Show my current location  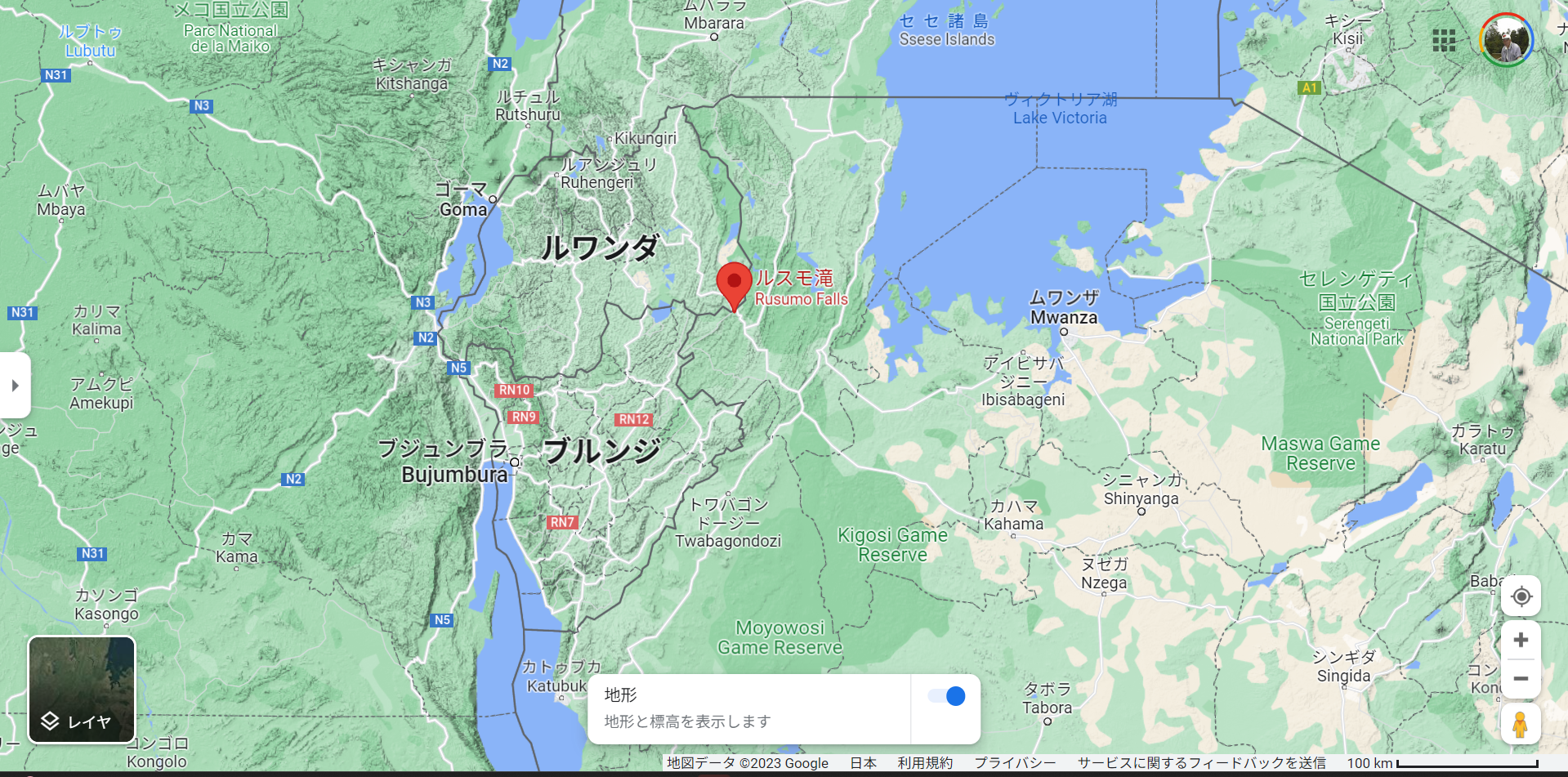click(1521, 596)
